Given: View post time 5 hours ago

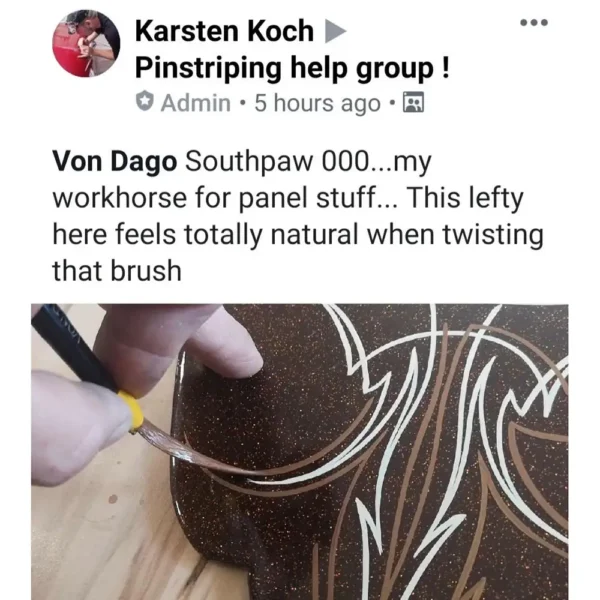Looking at the screenshot, I should [317, 103].
